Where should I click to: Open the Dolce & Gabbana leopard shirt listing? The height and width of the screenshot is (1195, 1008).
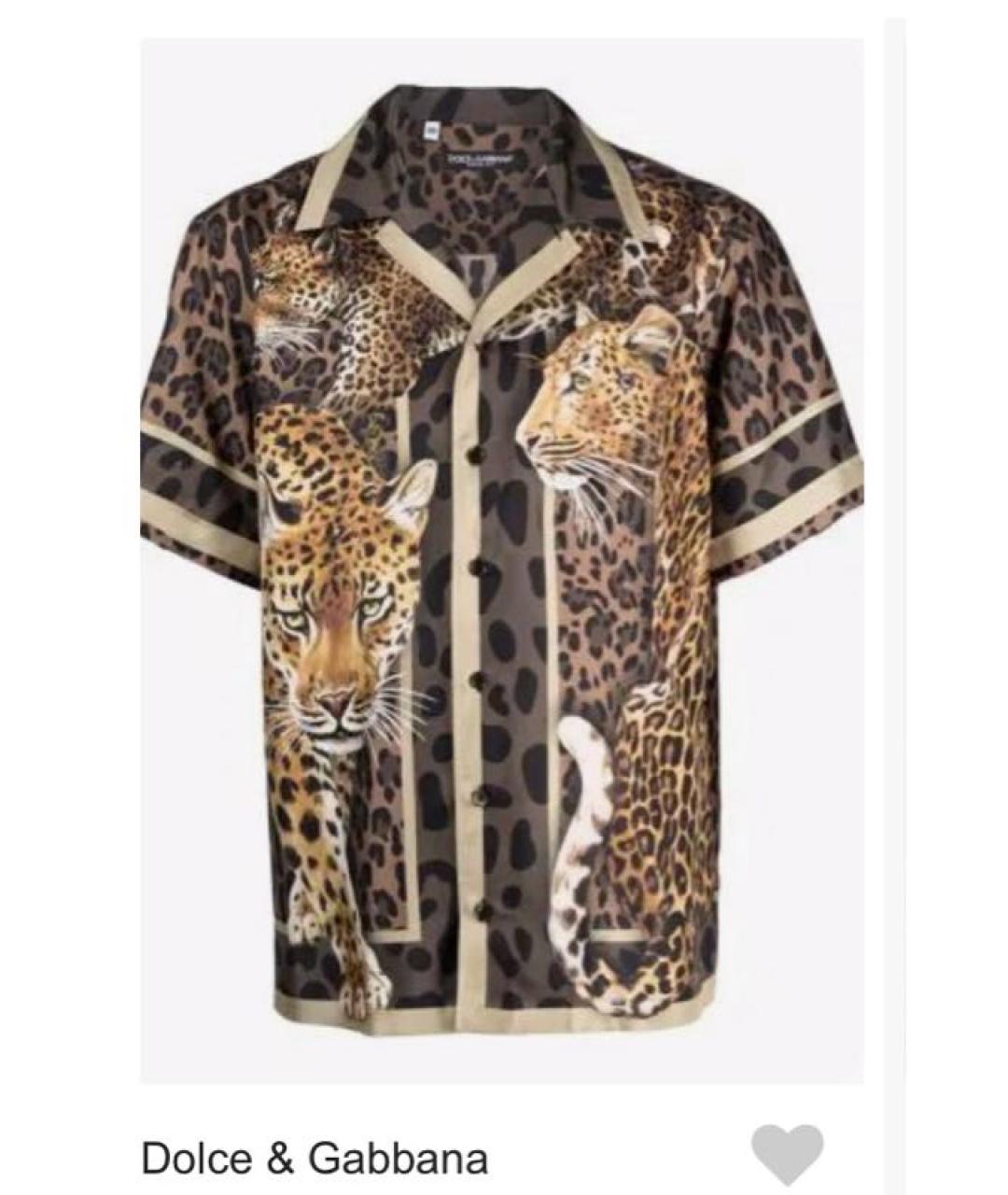tap(501, 560)
